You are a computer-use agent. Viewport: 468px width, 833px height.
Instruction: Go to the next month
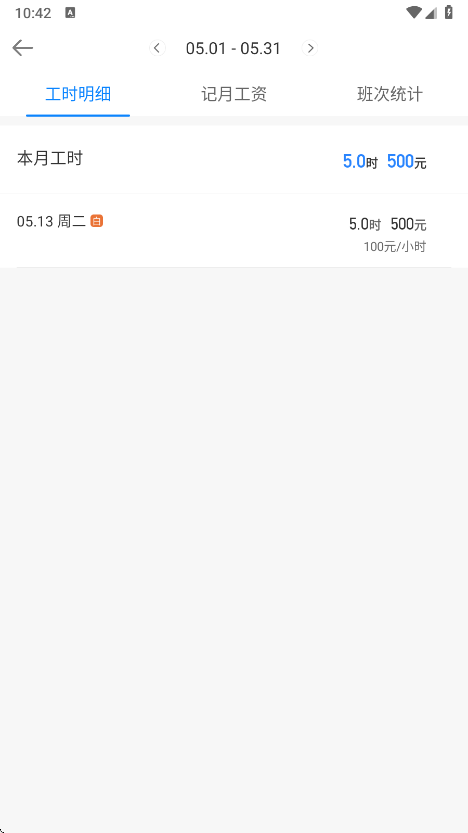[x=310, y=48]
